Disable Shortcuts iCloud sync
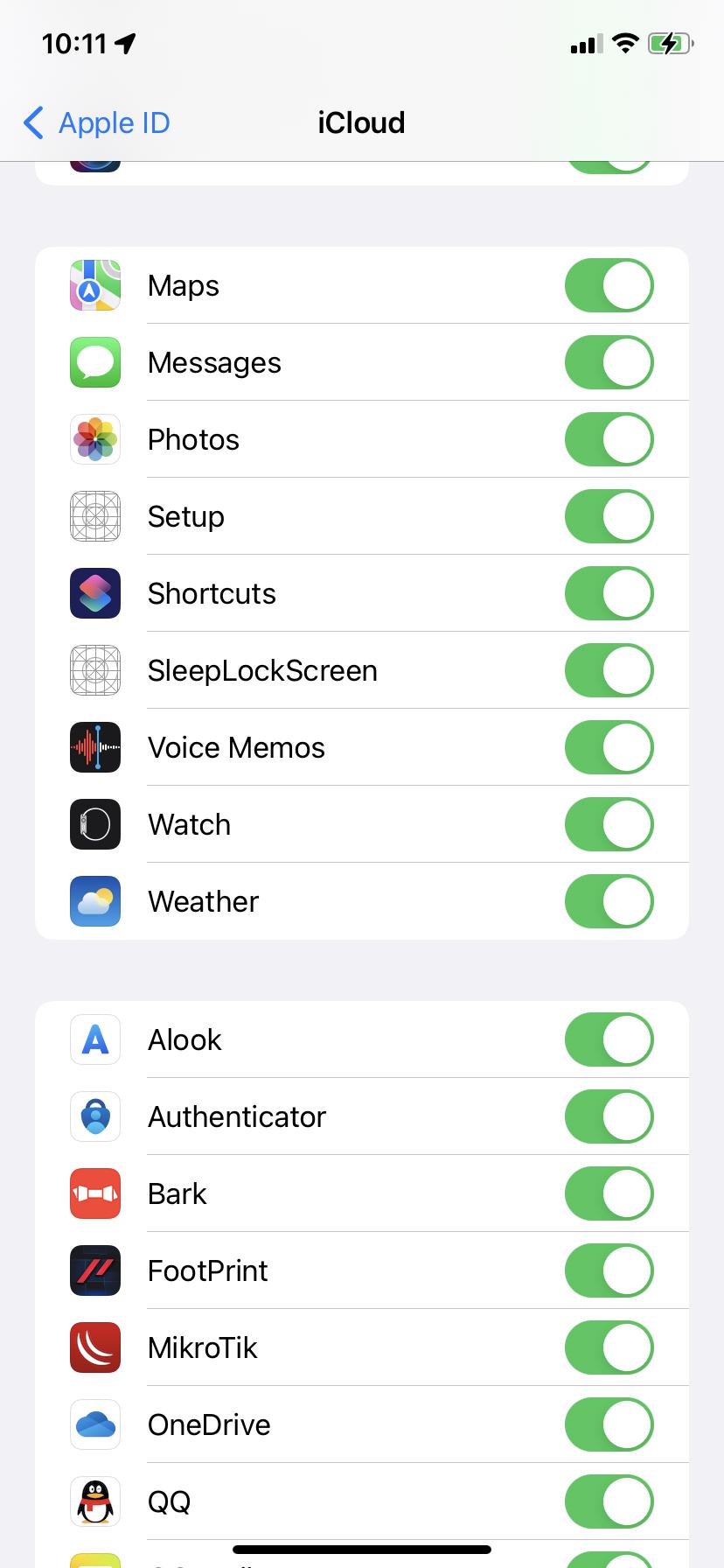Viewport: 724px width, 1568px height. [609, 593]
